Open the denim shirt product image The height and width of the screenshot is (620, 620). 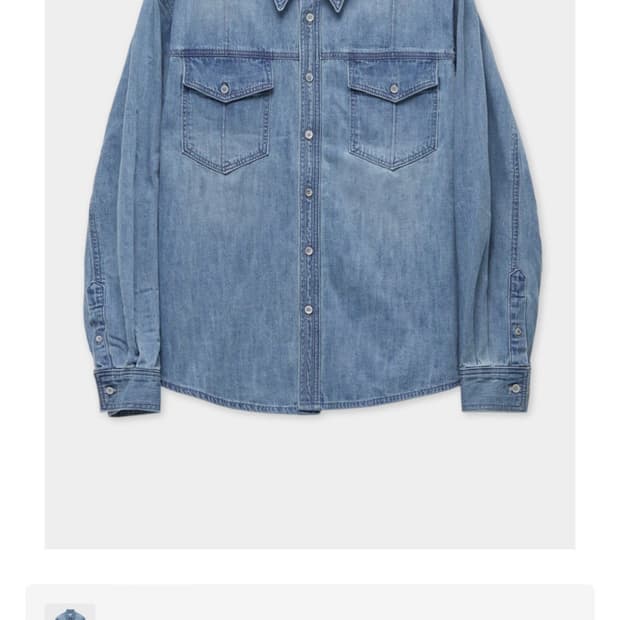click(x=310, y=250)
